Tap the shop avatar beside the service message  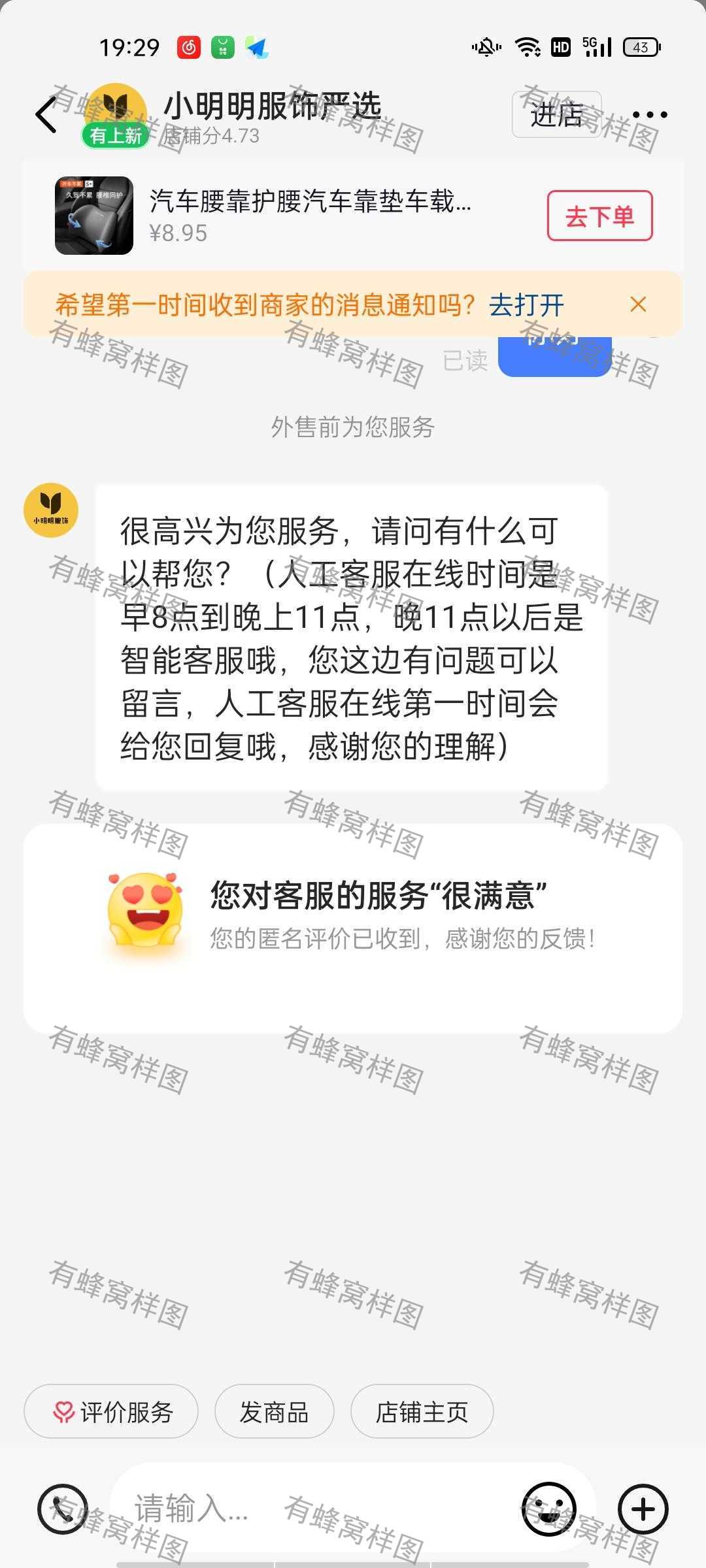[51, 510]
